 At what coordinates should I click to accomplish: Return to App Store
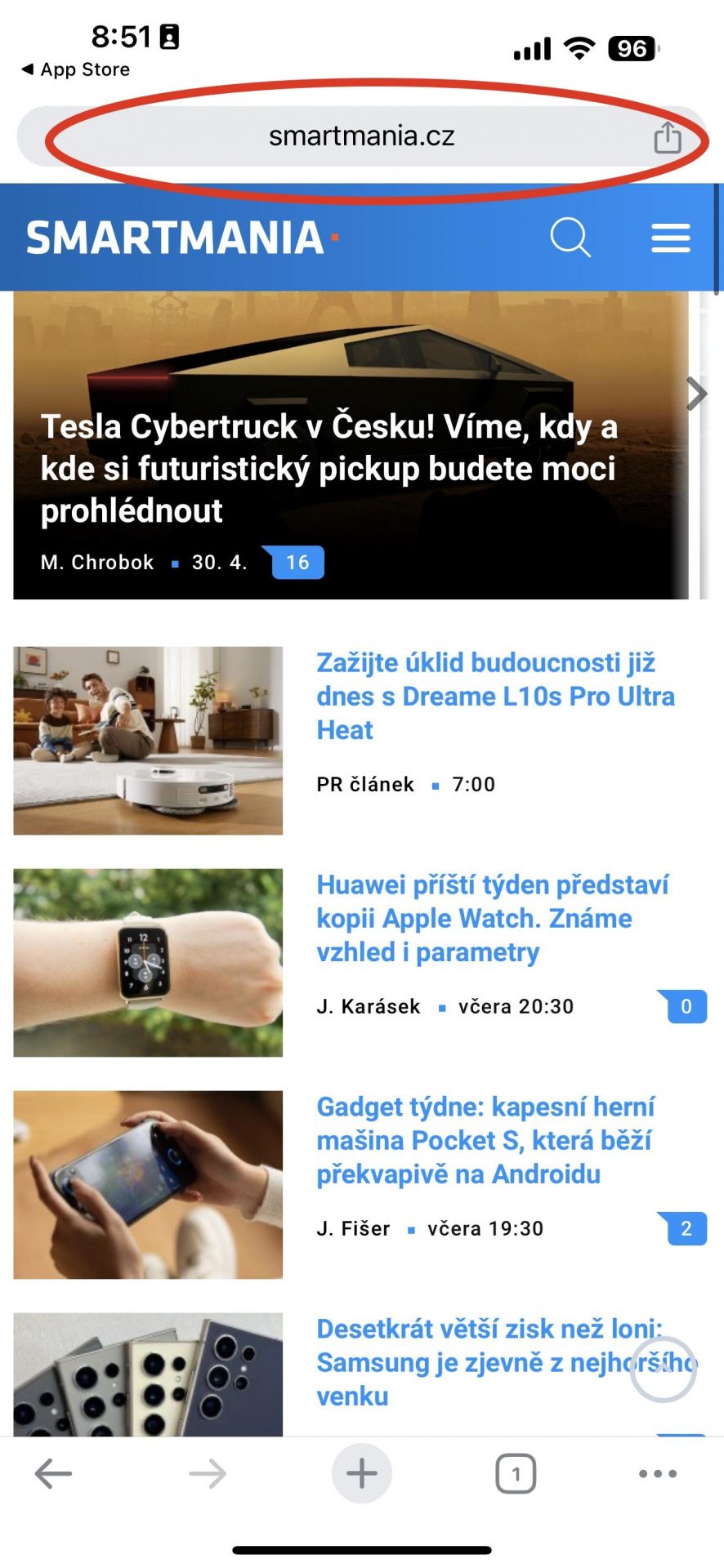[75, 70]
